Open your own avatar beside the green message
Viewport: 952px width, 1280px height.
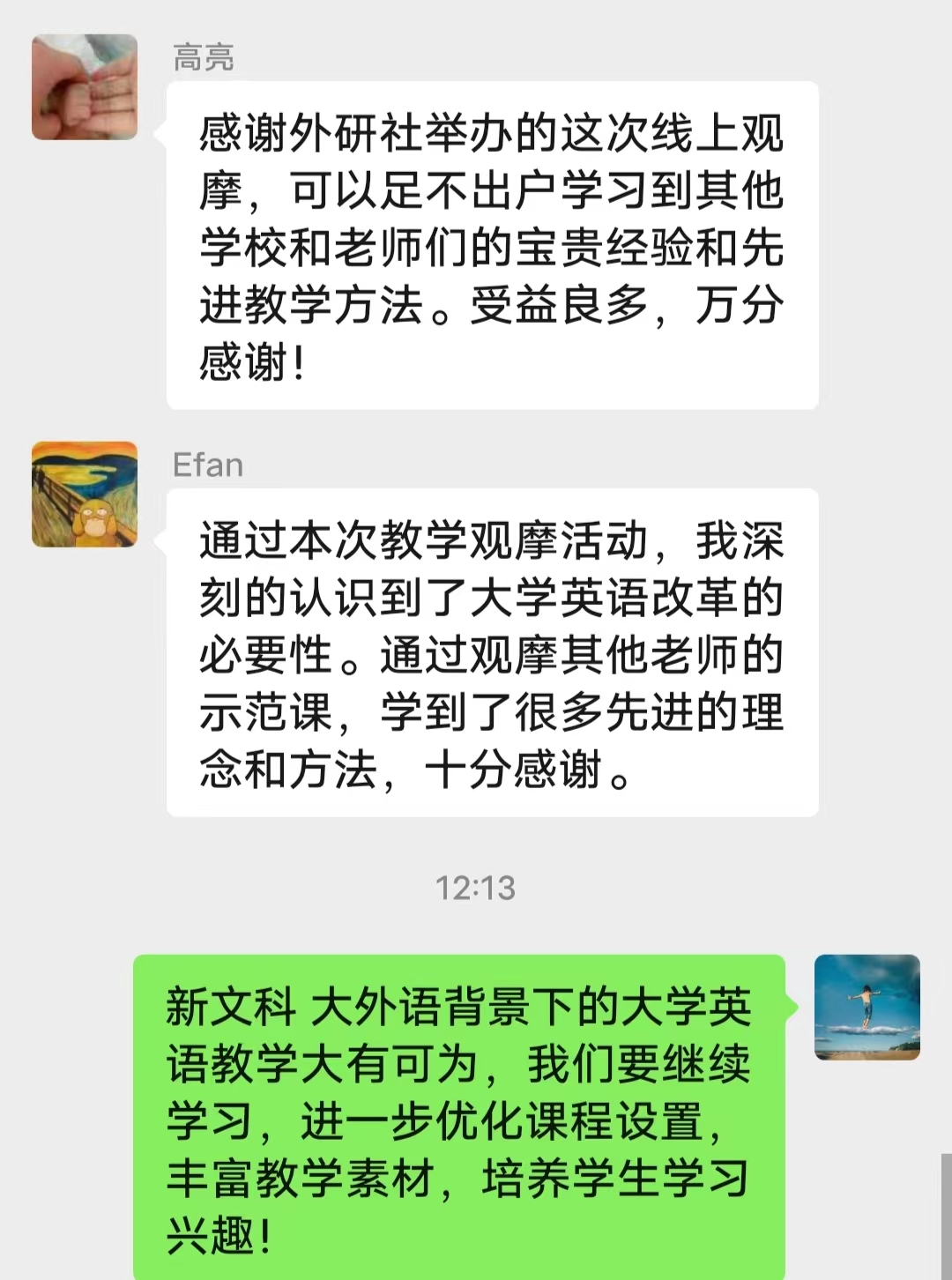[x=866, y=1007]
